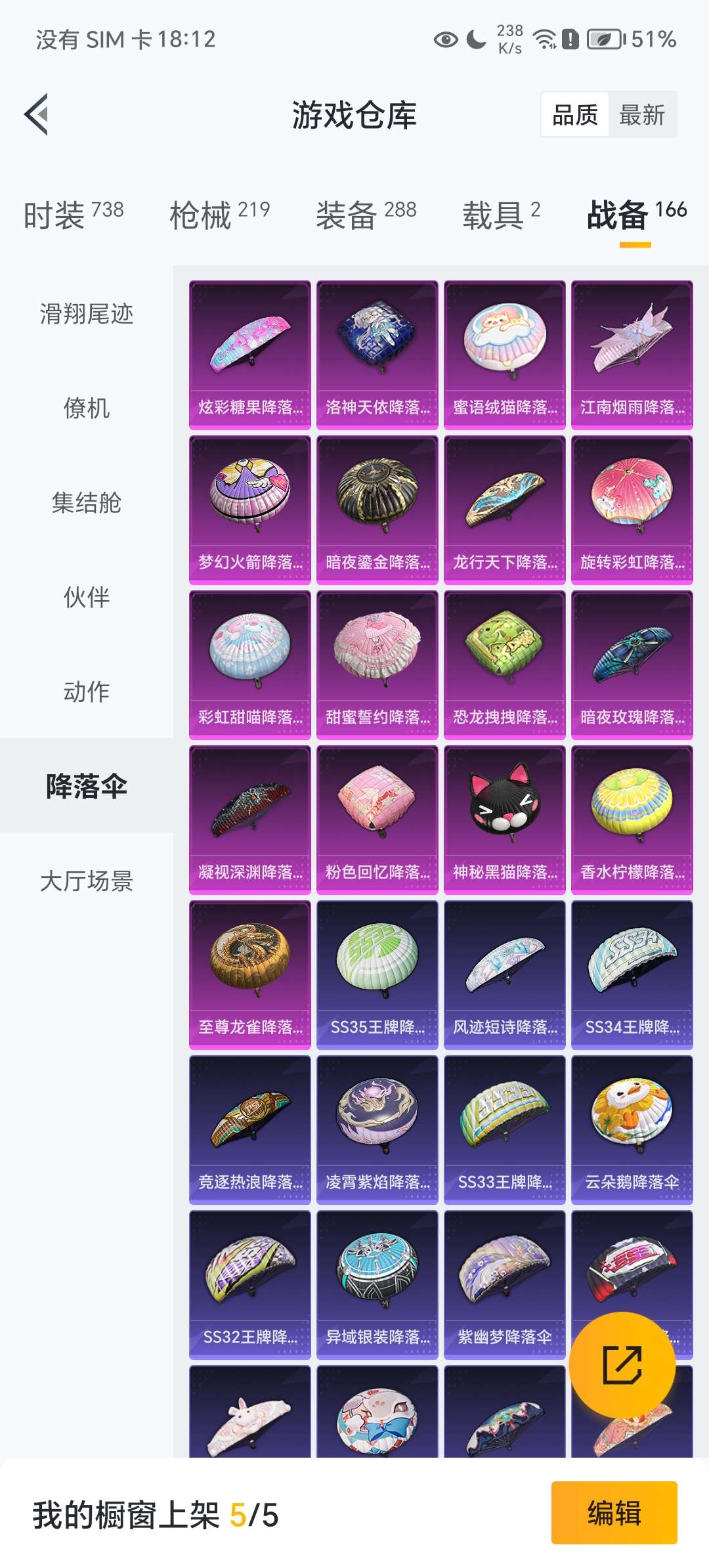This screenshot has height=1568, width=709.
Task: View the 云朵鹅降落伞 item
Action: [x=632, y=1130]
